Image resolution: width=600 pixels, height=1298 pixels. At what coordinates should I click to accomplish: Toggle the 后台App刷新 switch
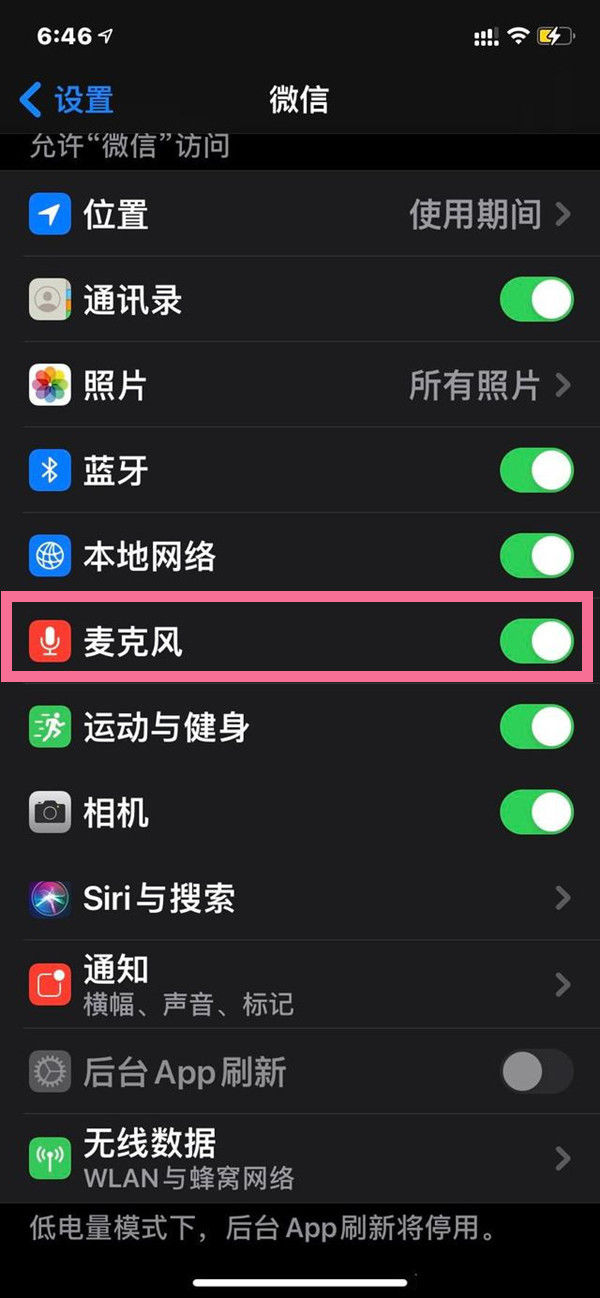point(536,1072)
